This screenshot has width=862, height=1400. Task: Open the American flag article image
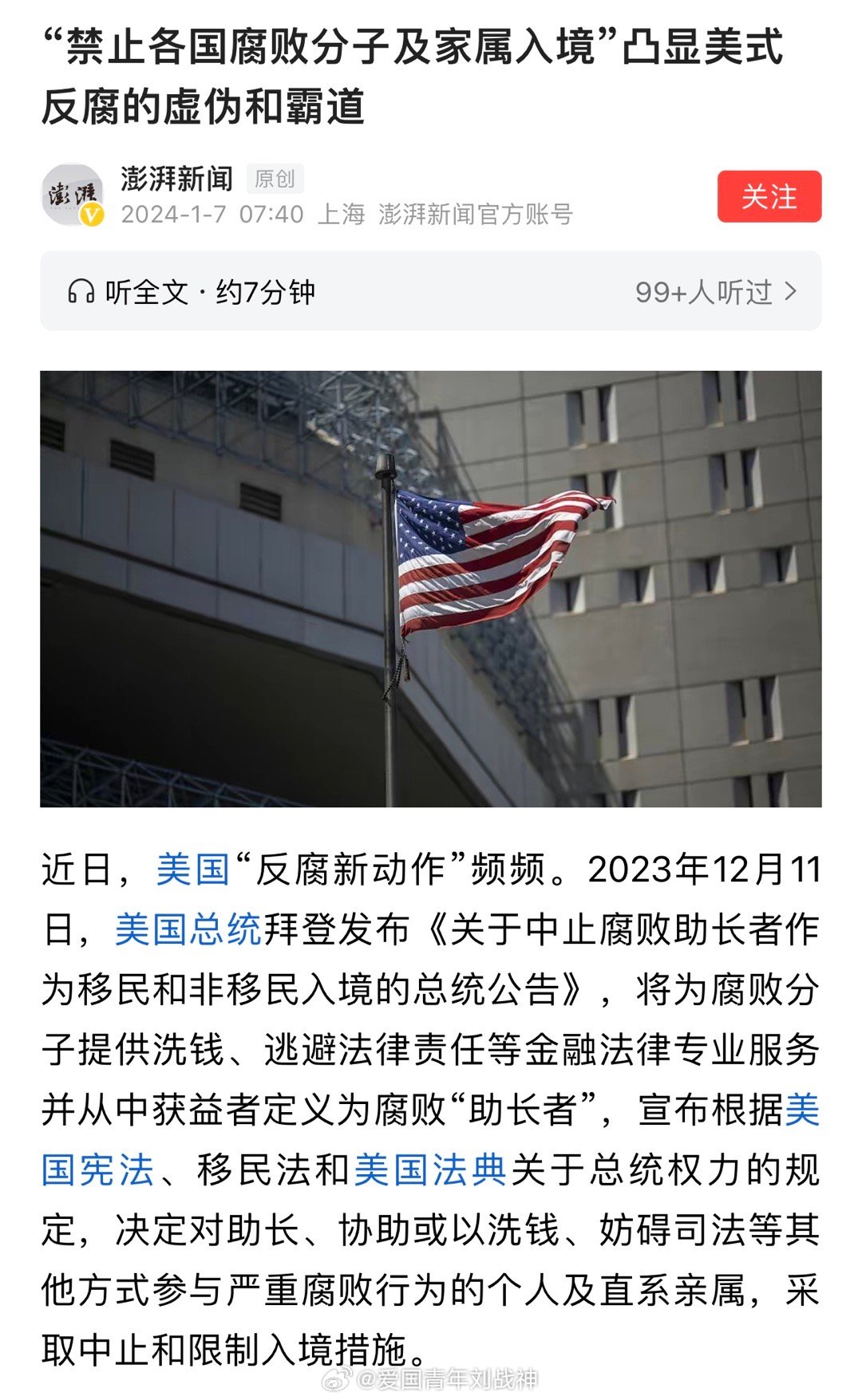click(431, 589)
